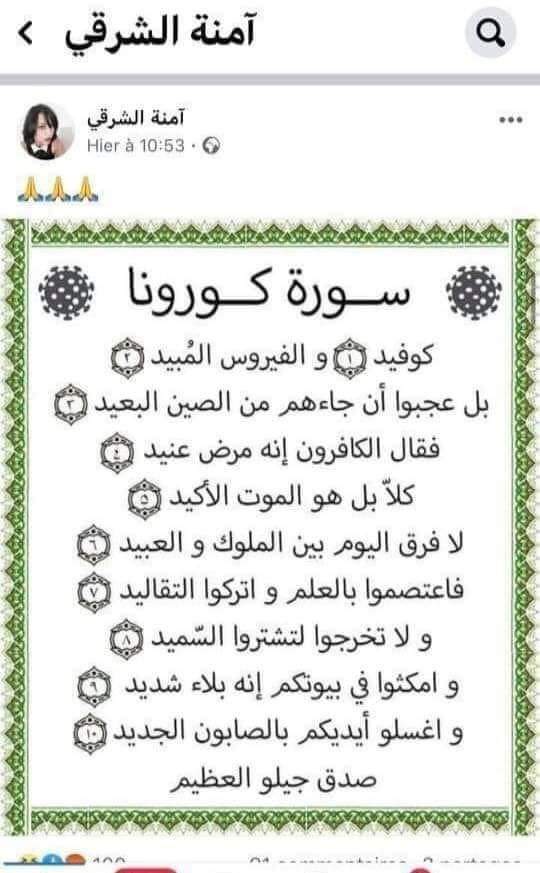Go back using the header arrow
Viewport: 540px width, 873px height.
[26, 33]
